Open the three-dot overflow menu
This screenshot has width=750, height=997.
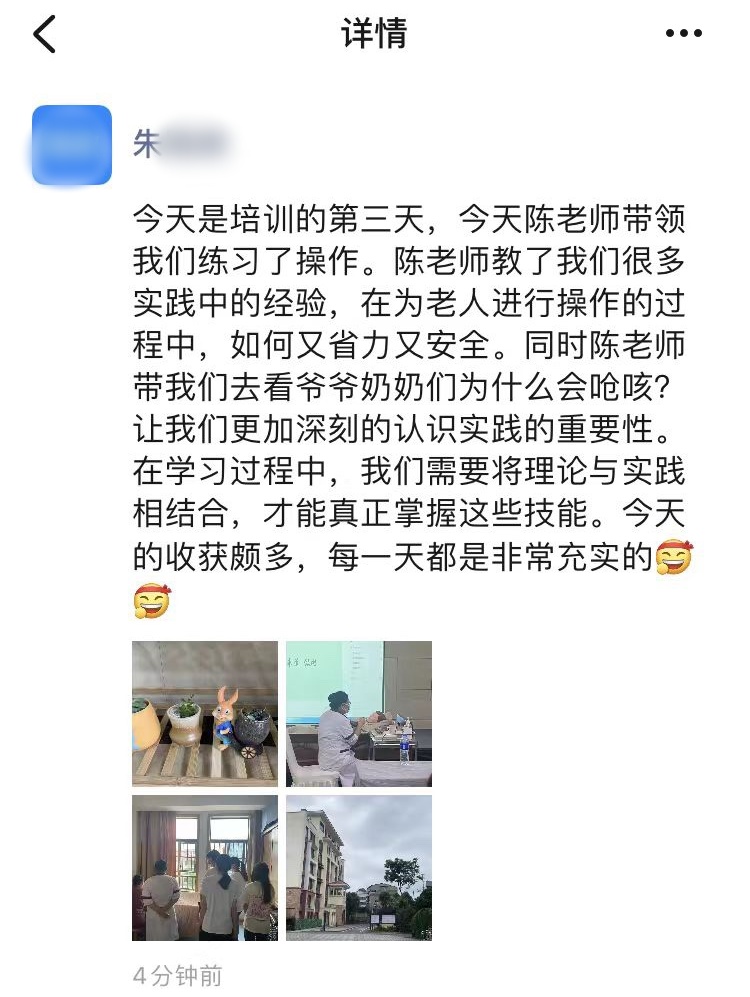pyautogui.click(x=683, y=34)
